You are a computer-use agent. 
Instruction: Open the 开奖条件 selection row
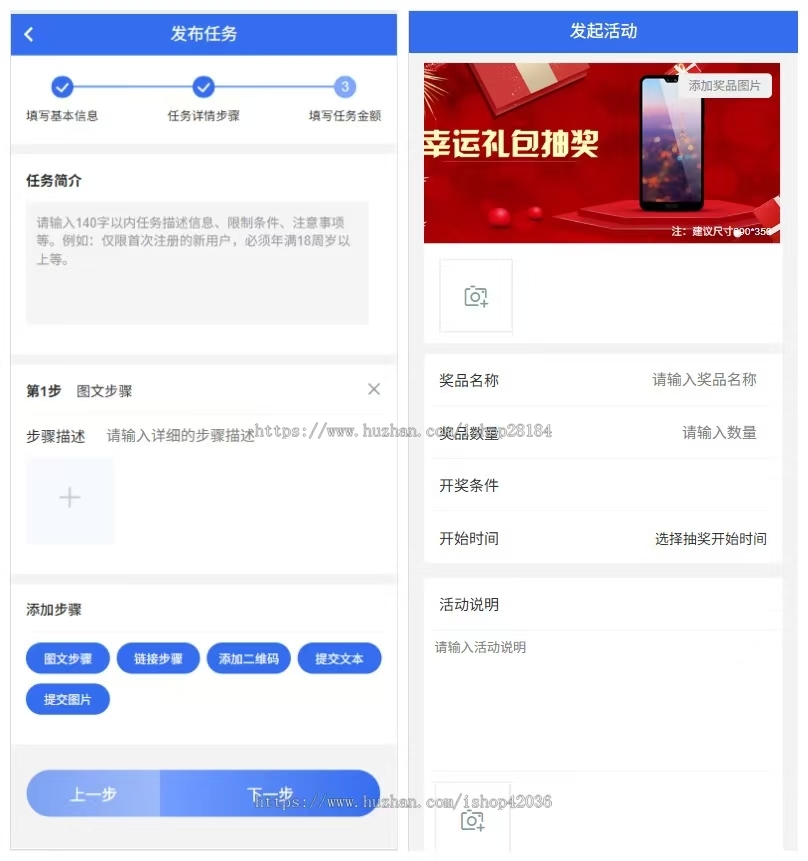pos(600,486)
